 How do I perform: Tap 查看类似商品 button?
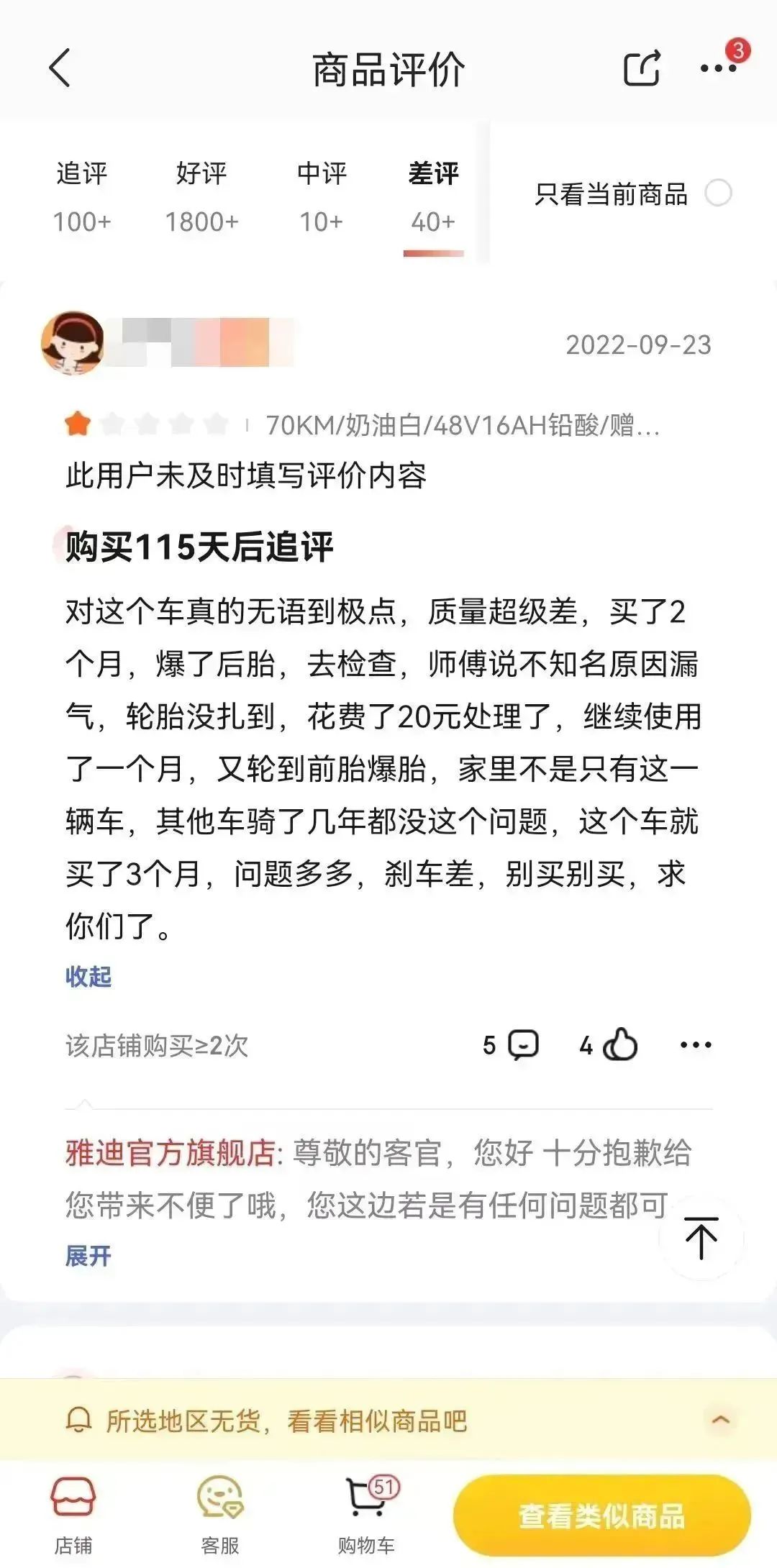(601, 1516)
